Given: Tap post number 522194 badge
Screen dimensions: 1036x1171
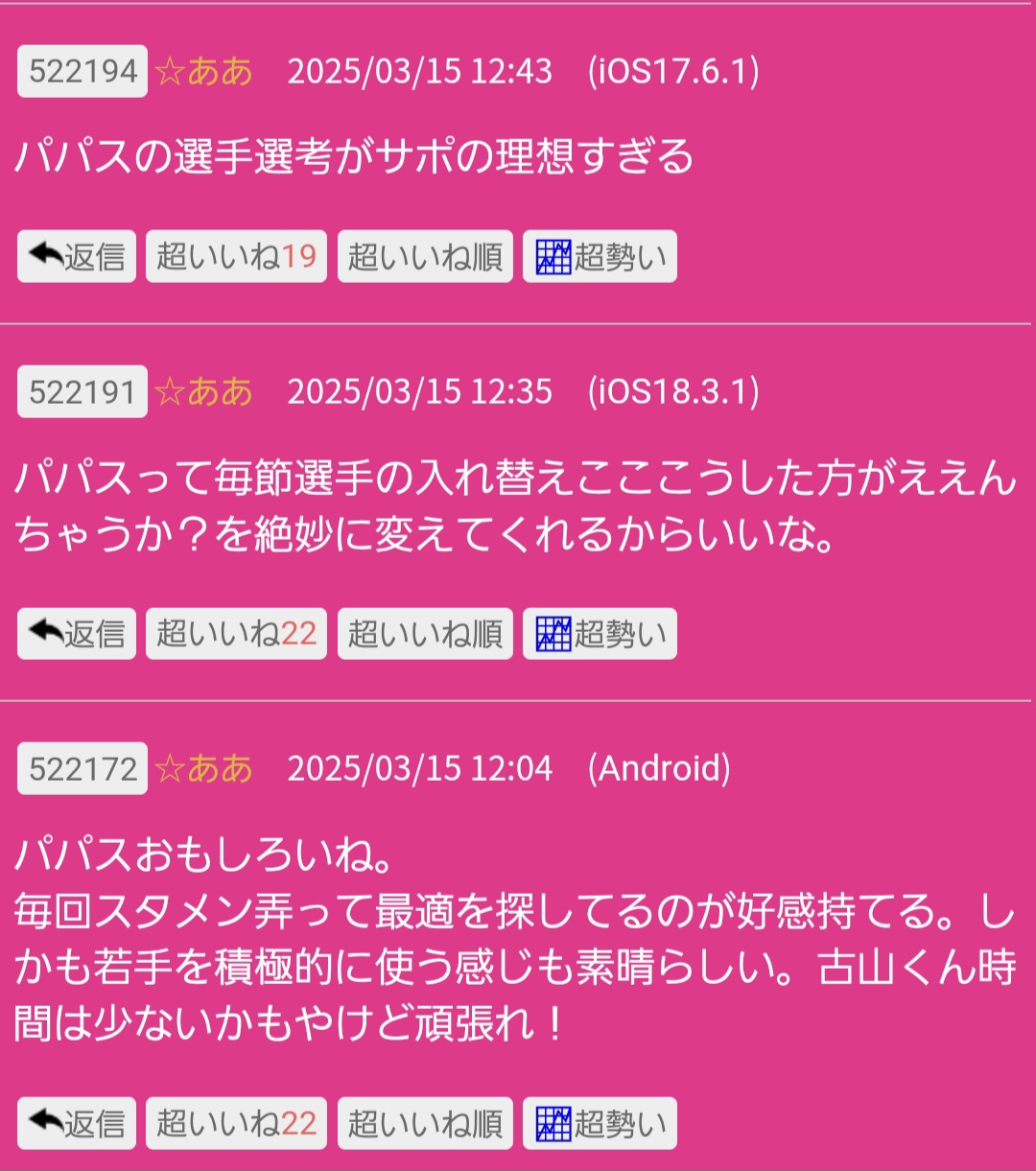Looking at the screenshot, I should [x=82, y=71].
